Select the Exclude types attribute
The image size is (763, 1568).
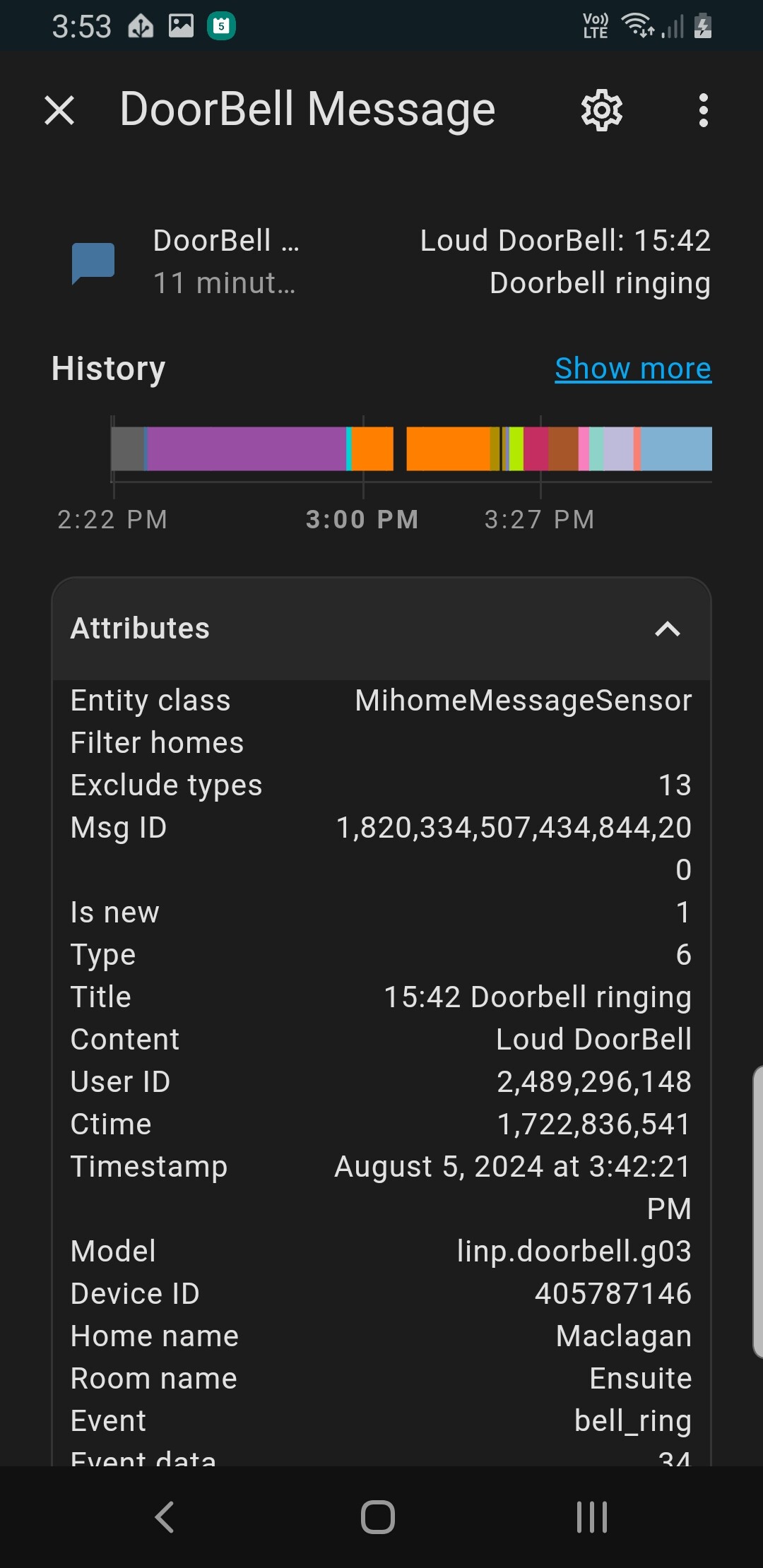point(166,785)
